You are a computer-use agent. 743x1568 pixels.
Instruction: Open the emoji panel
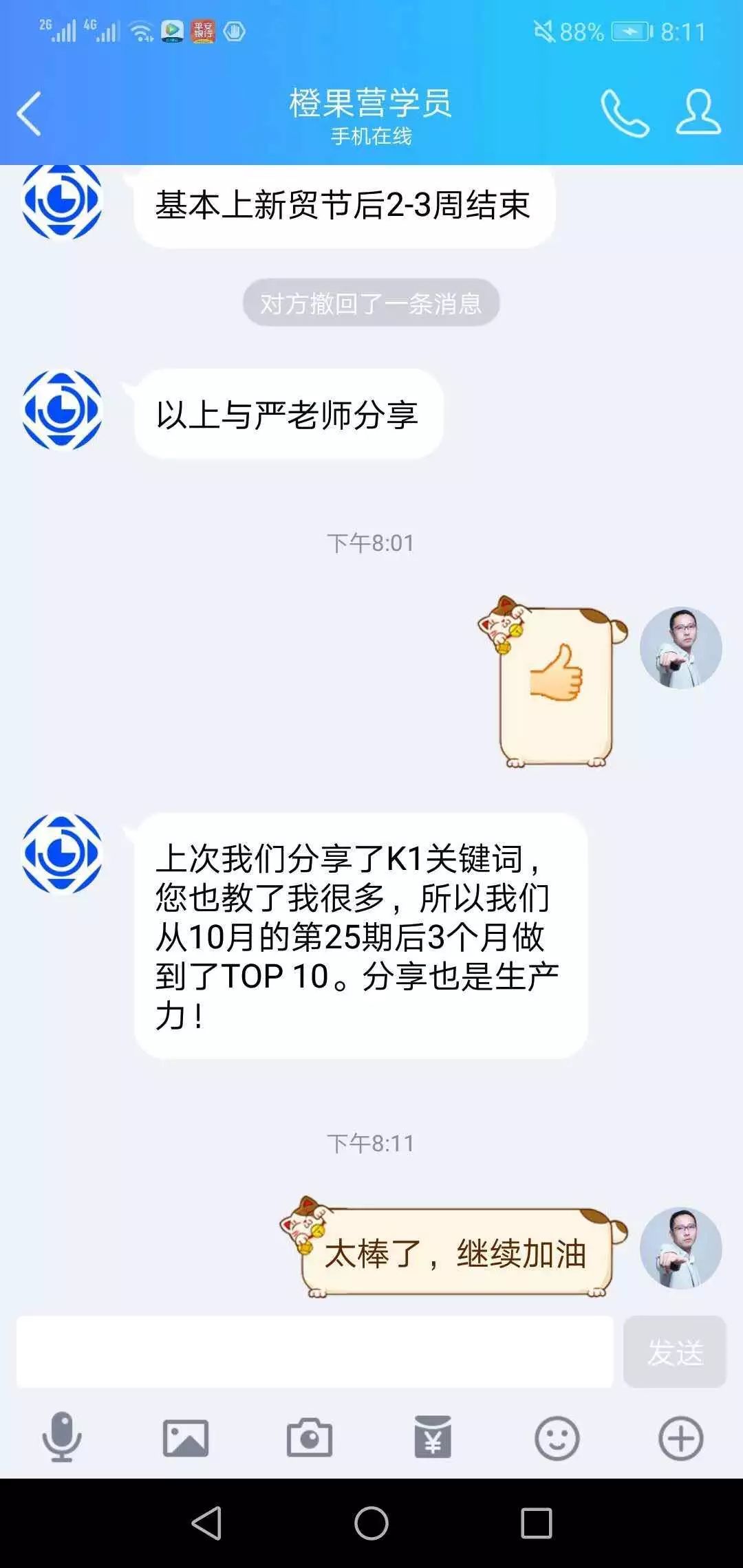(557, 1437)
